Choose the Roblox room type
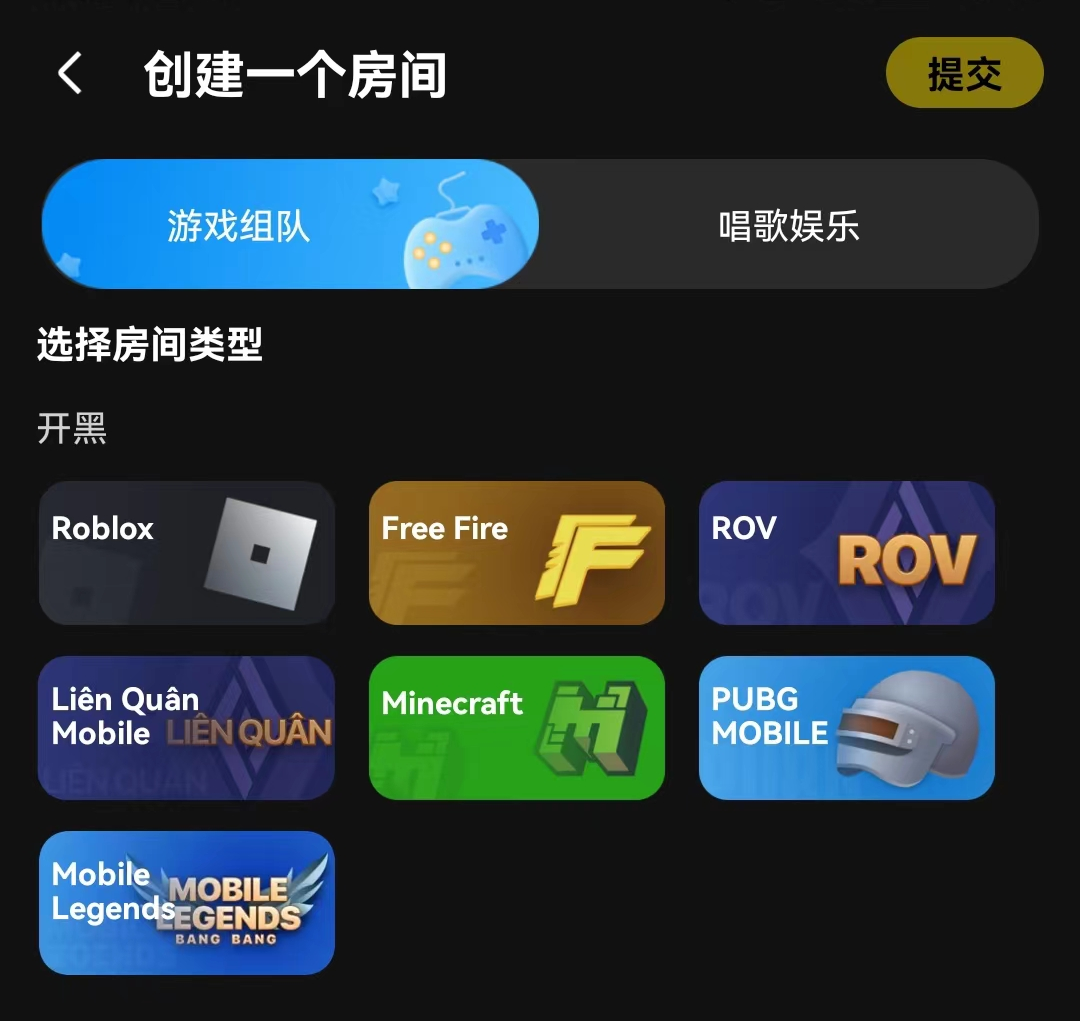The width and height of the screenshot is (1080, 1021). 187,553
